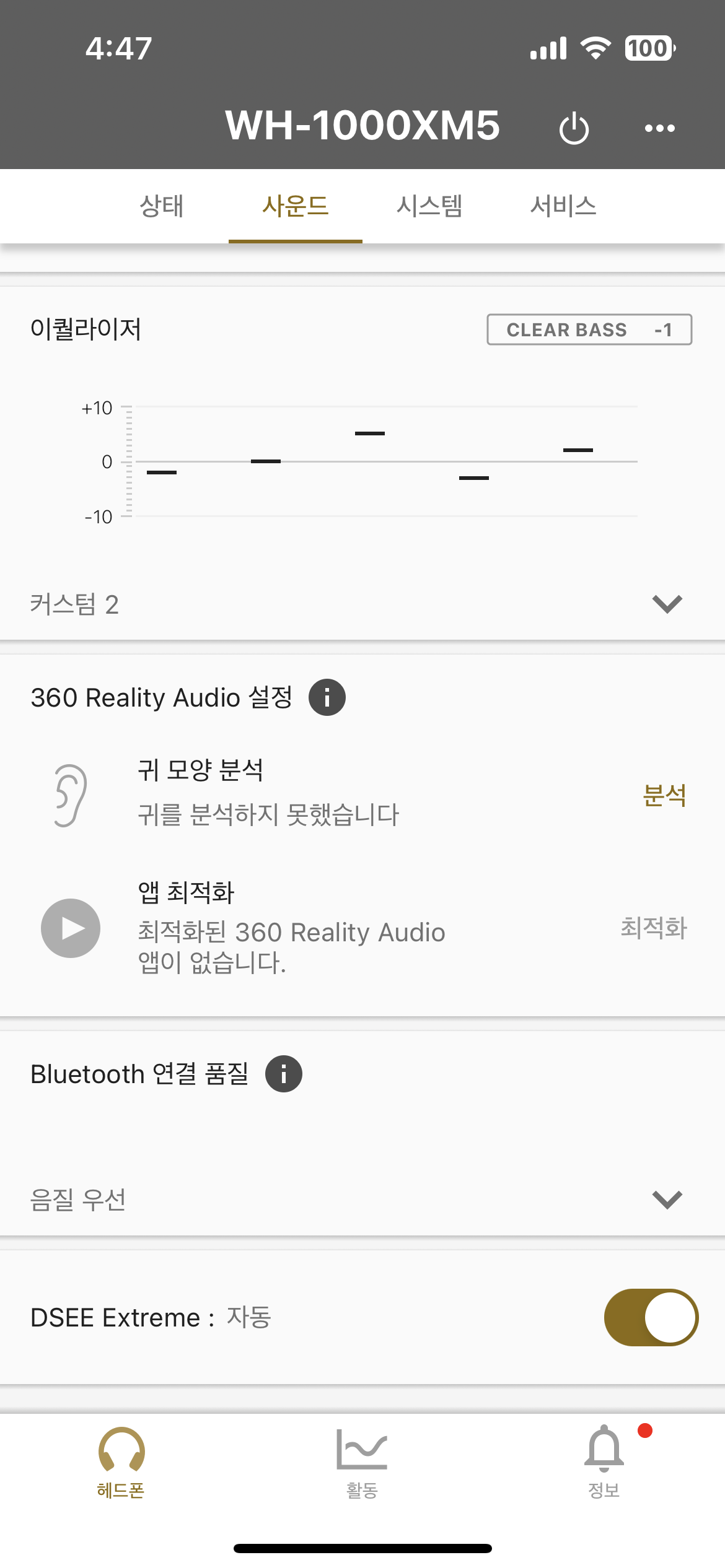The height and width of the screenshot is (1568, 725).
Task: Tap the power icon in the header
Action: (574, 128)
